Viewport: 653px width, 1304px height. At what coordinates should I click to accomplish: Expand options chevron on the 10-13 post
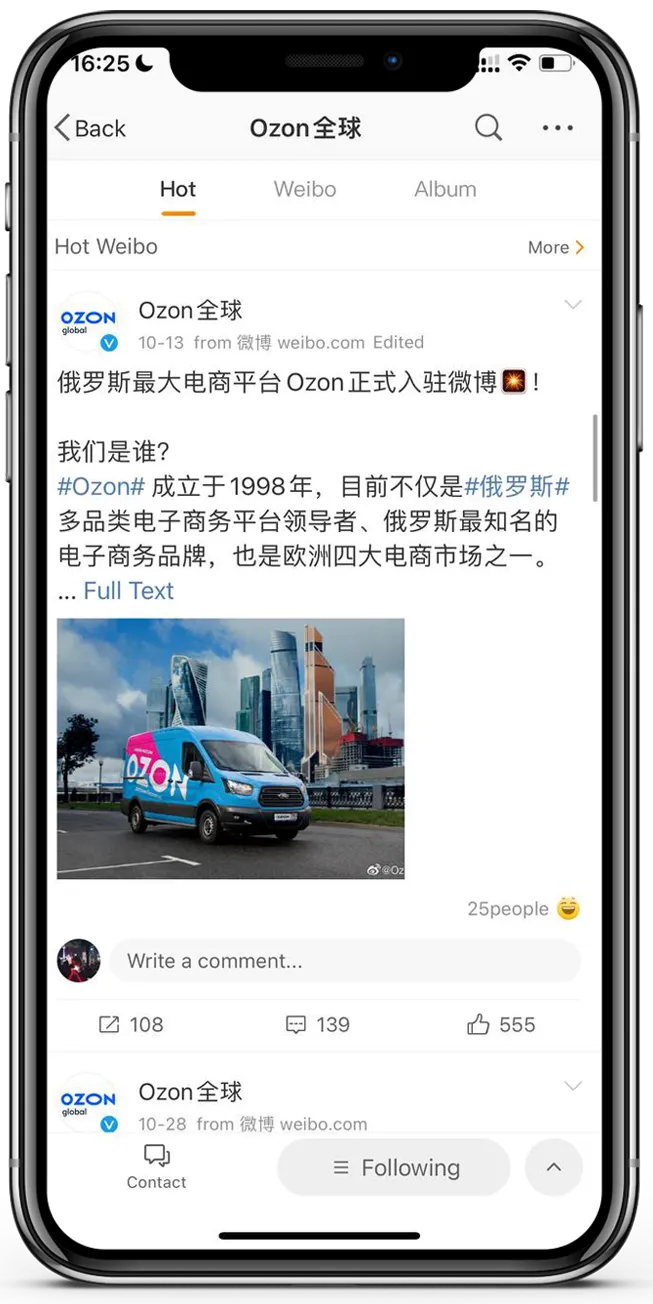(572, 305)
